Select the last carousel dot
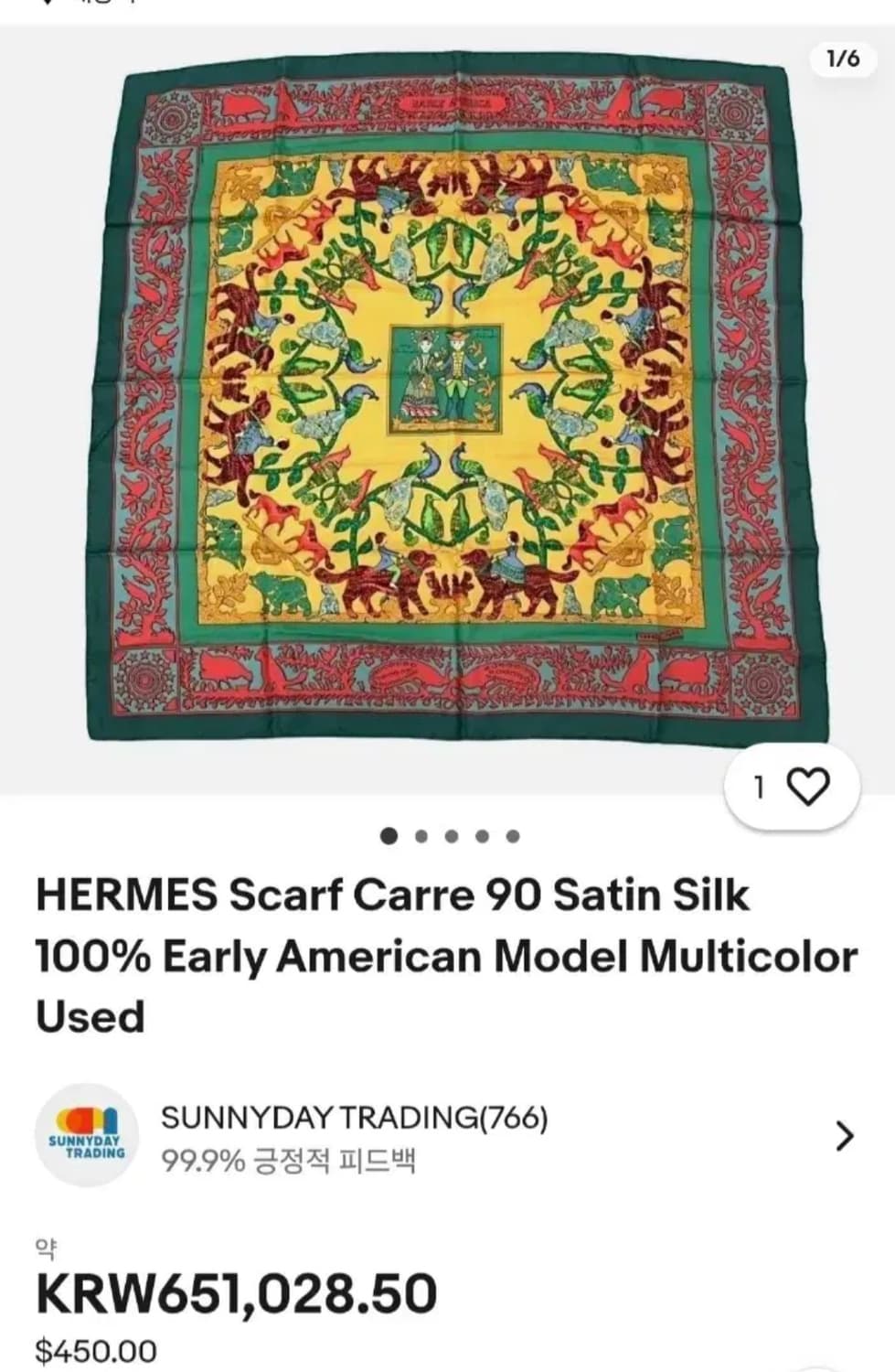 pos(511,834)
